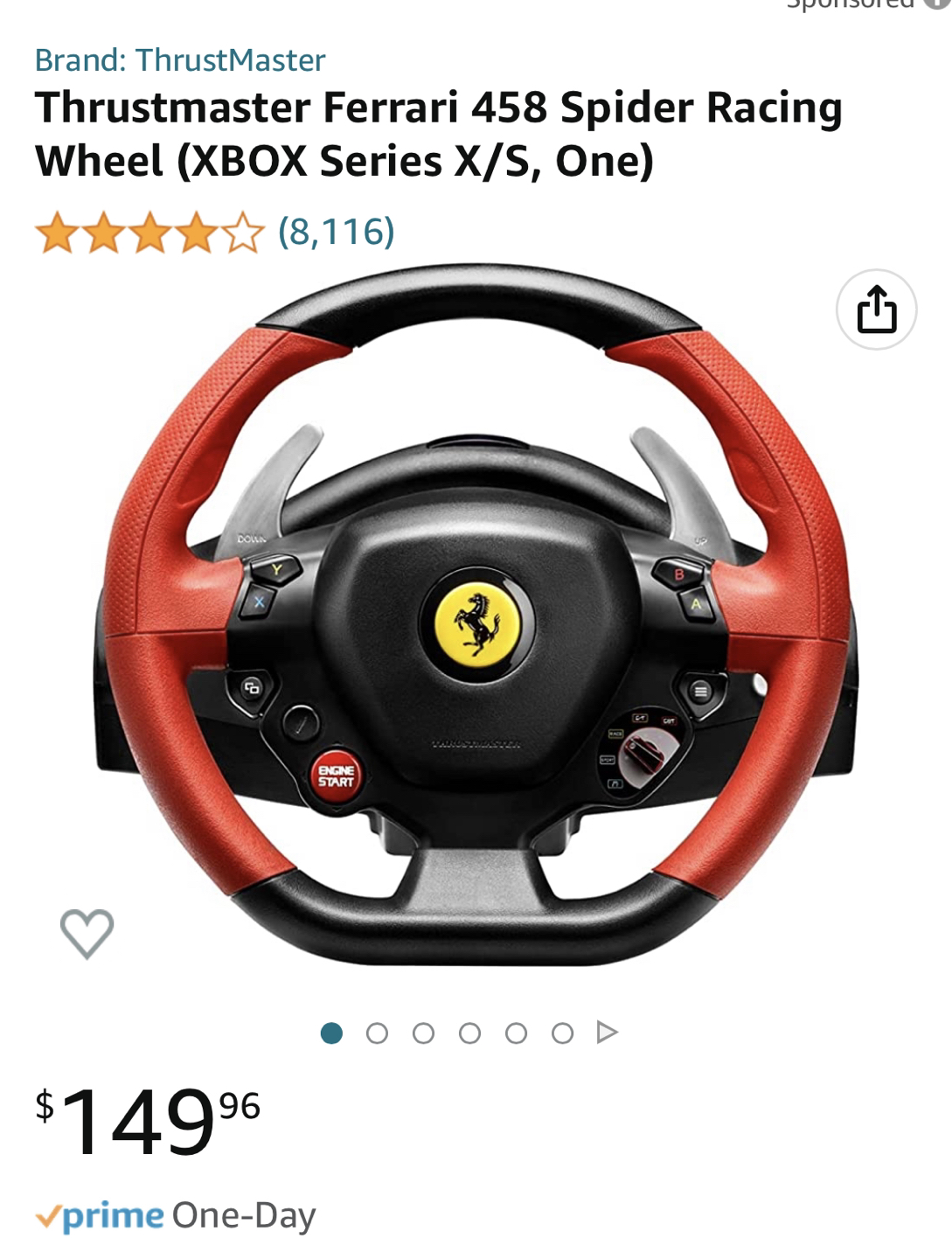Open the ThrustMaster brand link
Screen dimensions: 952x1259
coord(179,60)
